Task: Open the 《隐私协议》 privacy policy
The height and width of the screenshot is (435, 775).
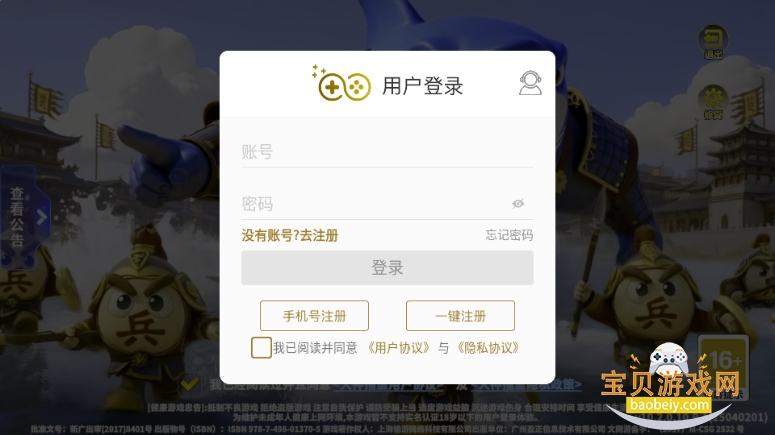Action: pos(488,348)
